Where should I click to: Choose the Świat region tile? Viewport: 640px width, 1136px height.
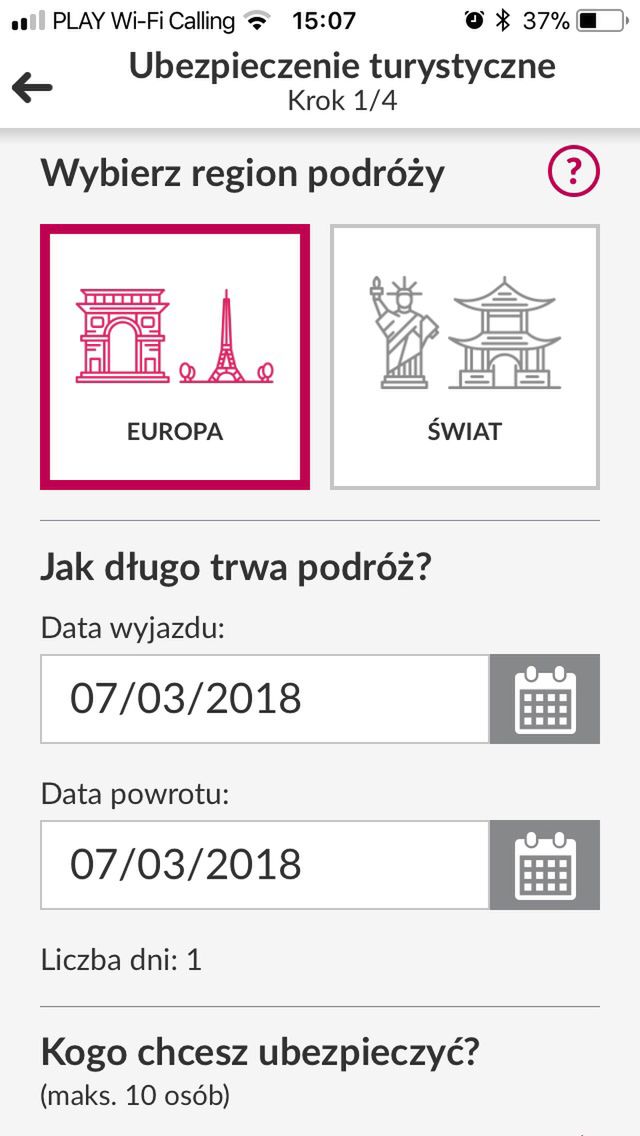[465, 356]
